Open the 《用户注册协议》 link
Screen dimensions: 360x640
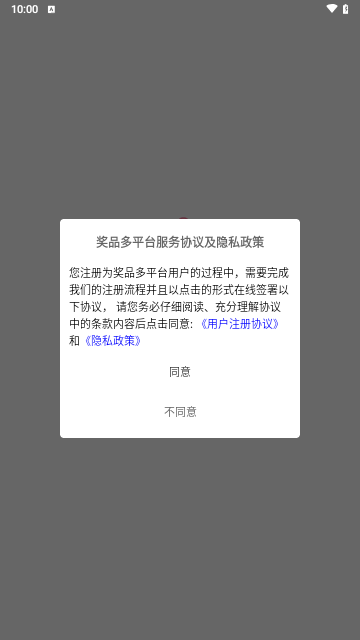tap(240, 324)
